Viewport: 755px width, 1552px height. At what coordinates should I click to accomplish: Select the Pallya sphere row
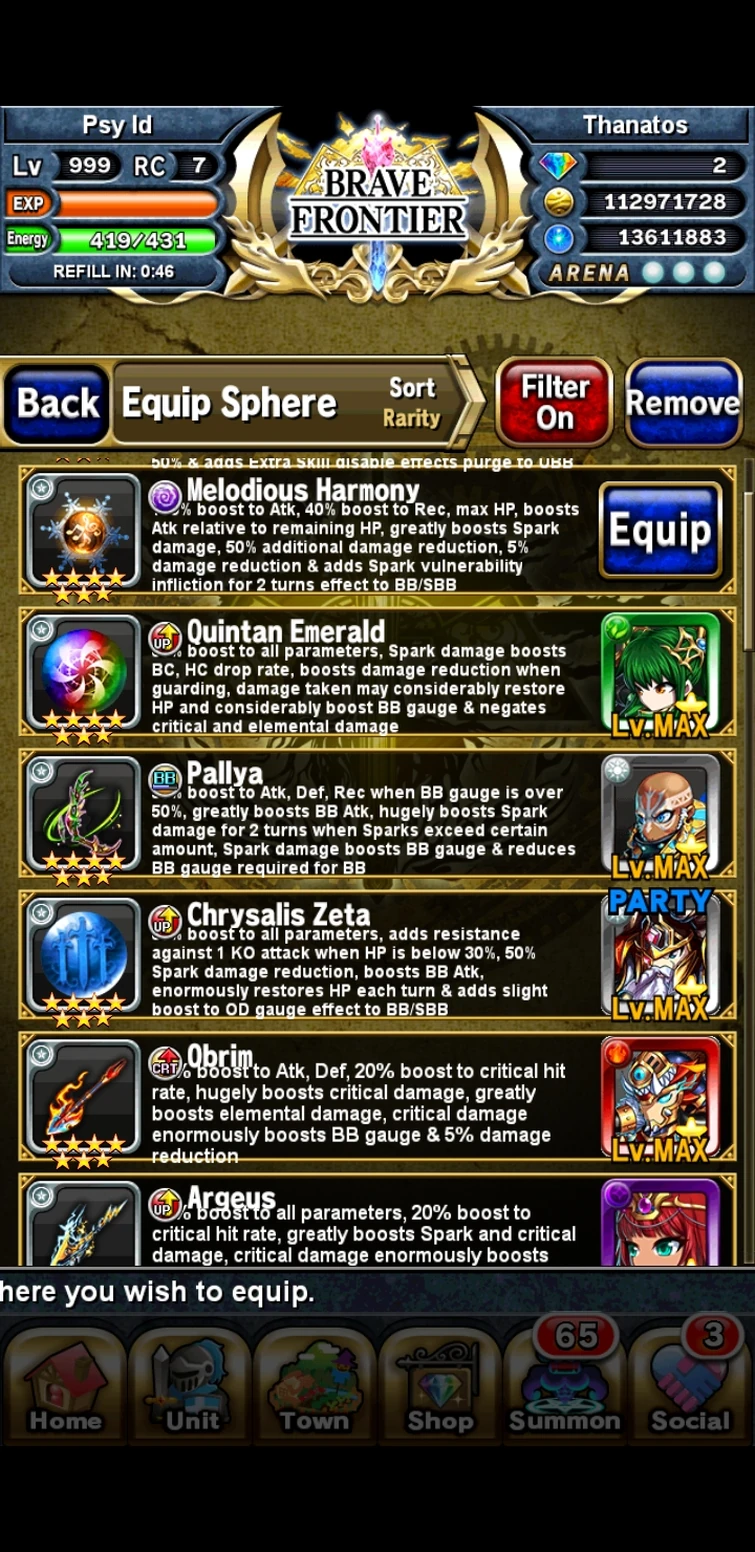378,816
